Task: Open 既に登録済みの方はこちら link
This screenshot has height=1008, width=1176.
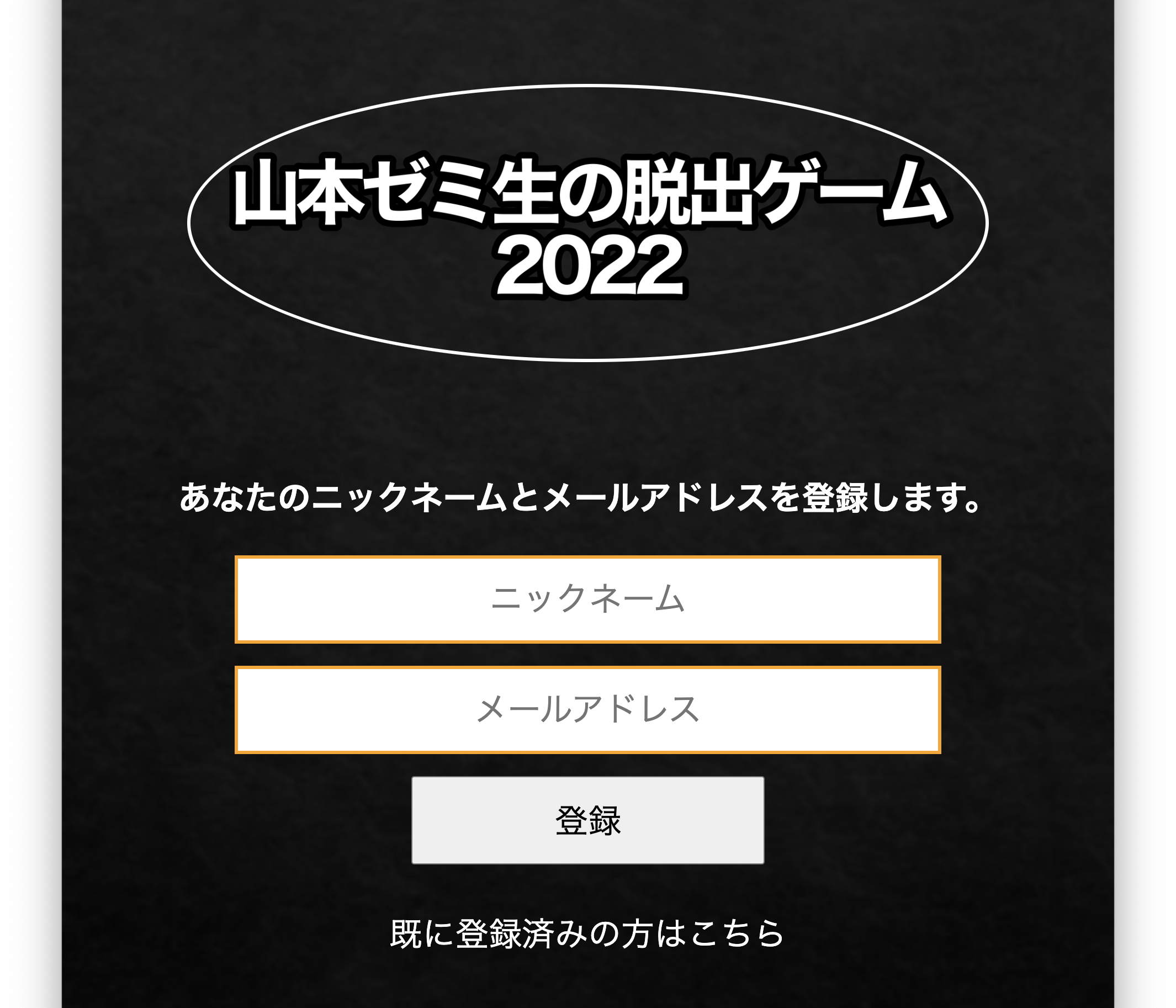Action: coord(587,933)
